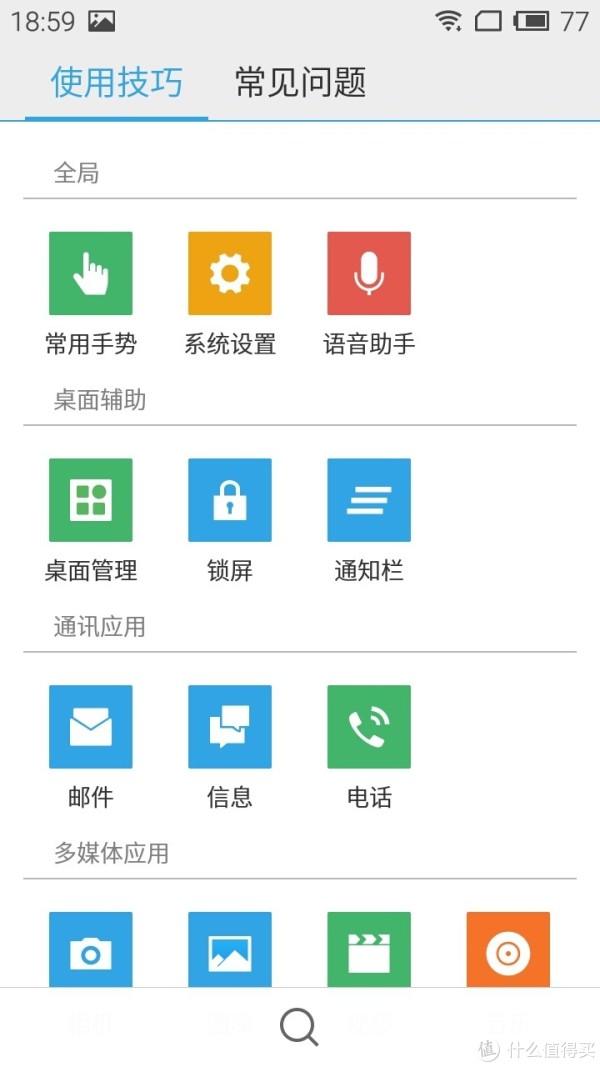Tap the orange music disc tile
The height and width of the screenshot is (1067, 600).
tap(508, 949)
